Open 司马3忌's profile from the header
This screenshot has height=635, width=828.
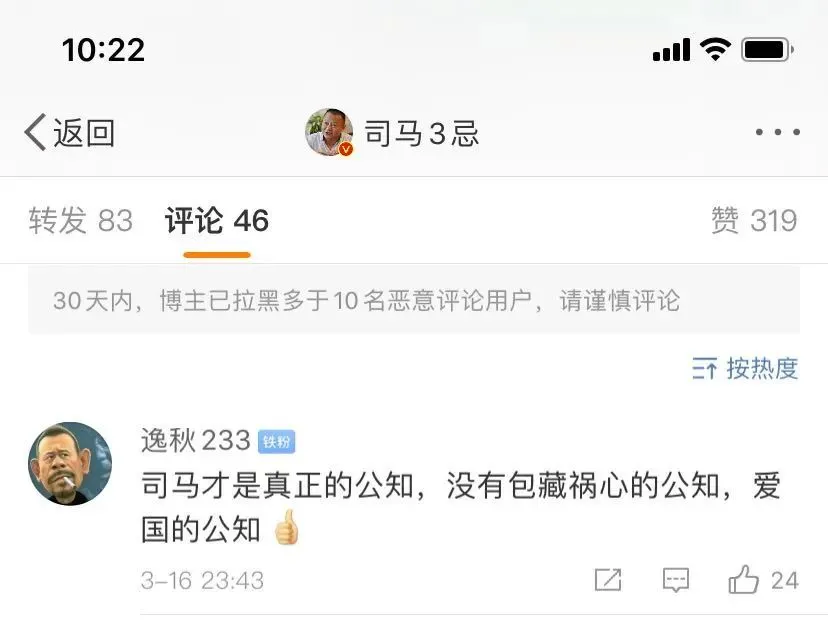click(394, 133)
